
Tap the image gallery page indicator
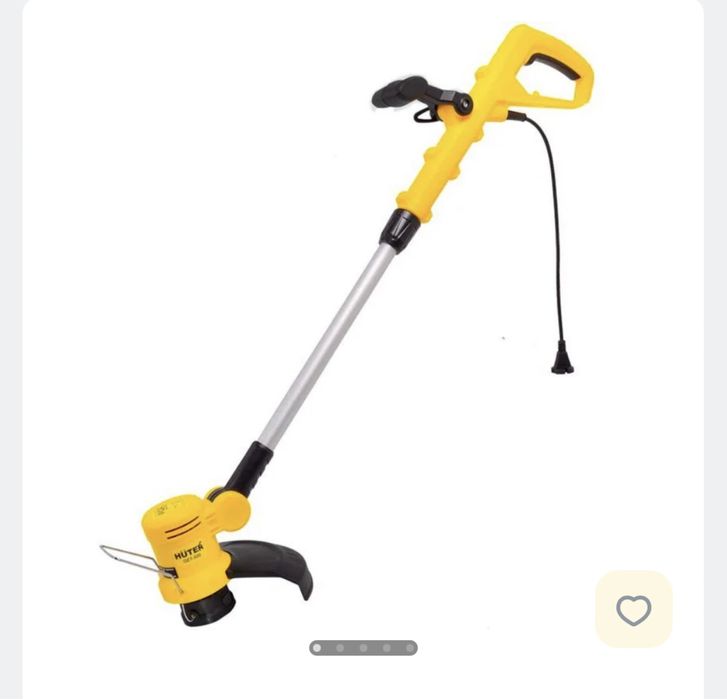point(363,648)
